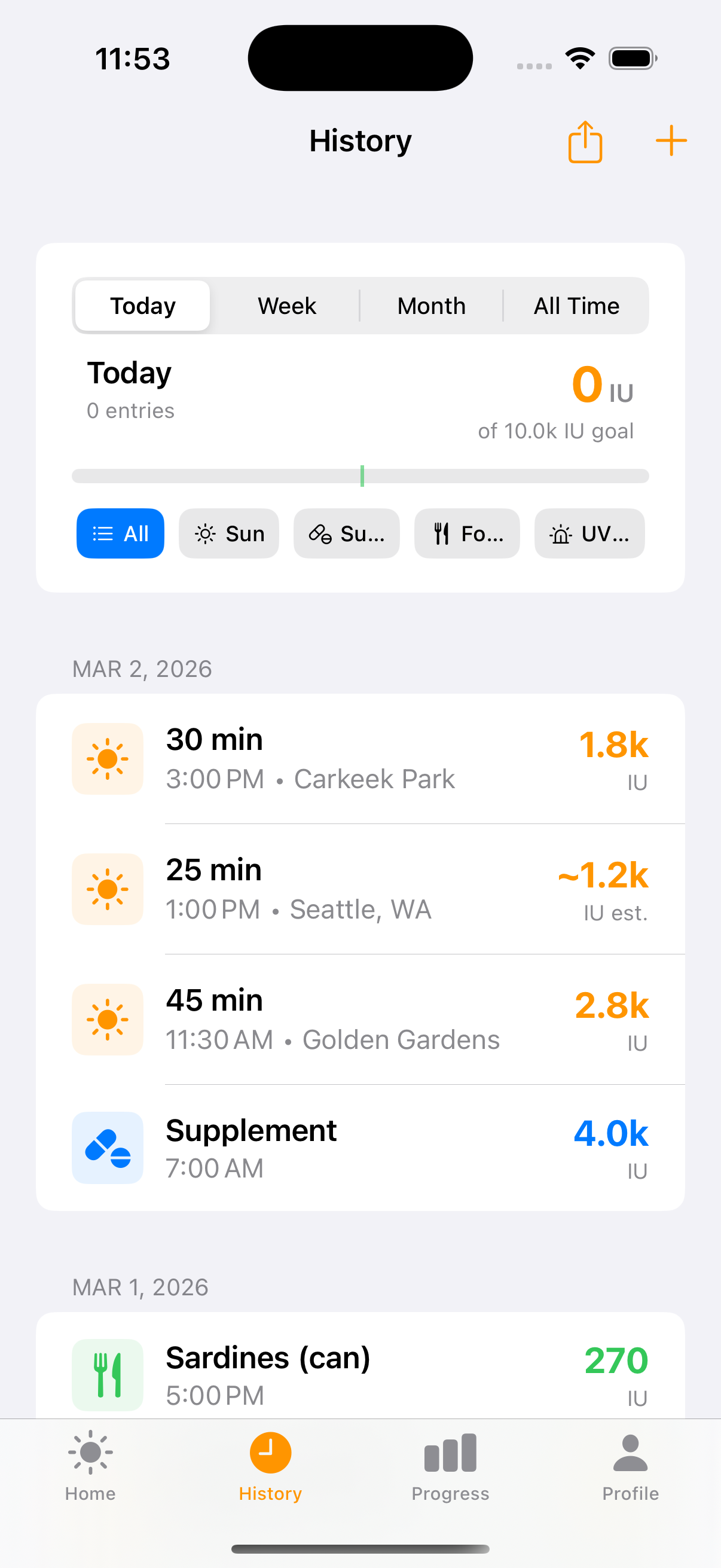Image resolution: width=721 pixels, height=1568 pixels.
Task: Share the vitamin D history
Action: click(x=585, y=142)
